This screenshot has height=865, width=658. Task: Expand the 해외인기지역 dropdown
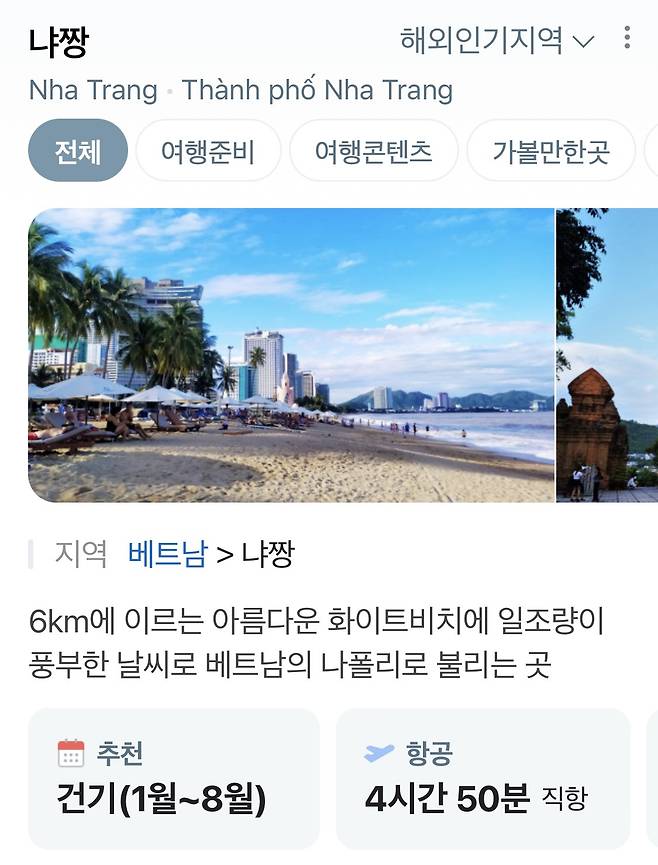point(496,40)
